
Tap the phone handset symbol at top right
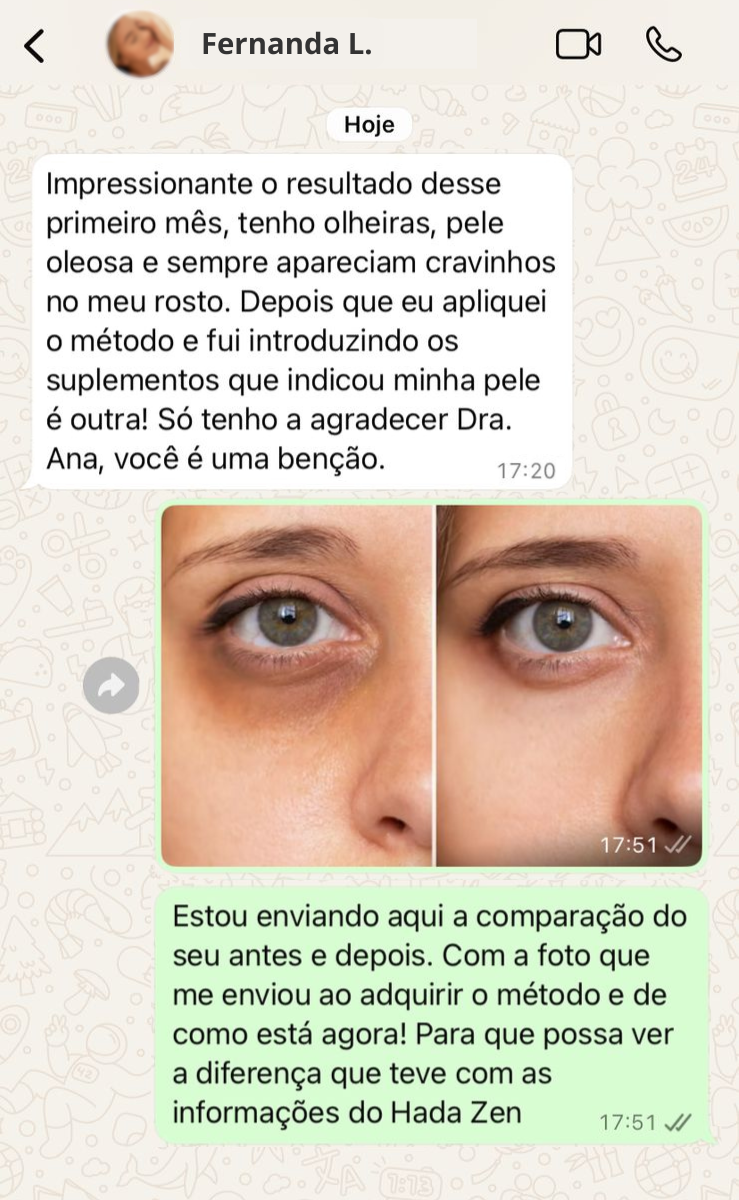662,44
